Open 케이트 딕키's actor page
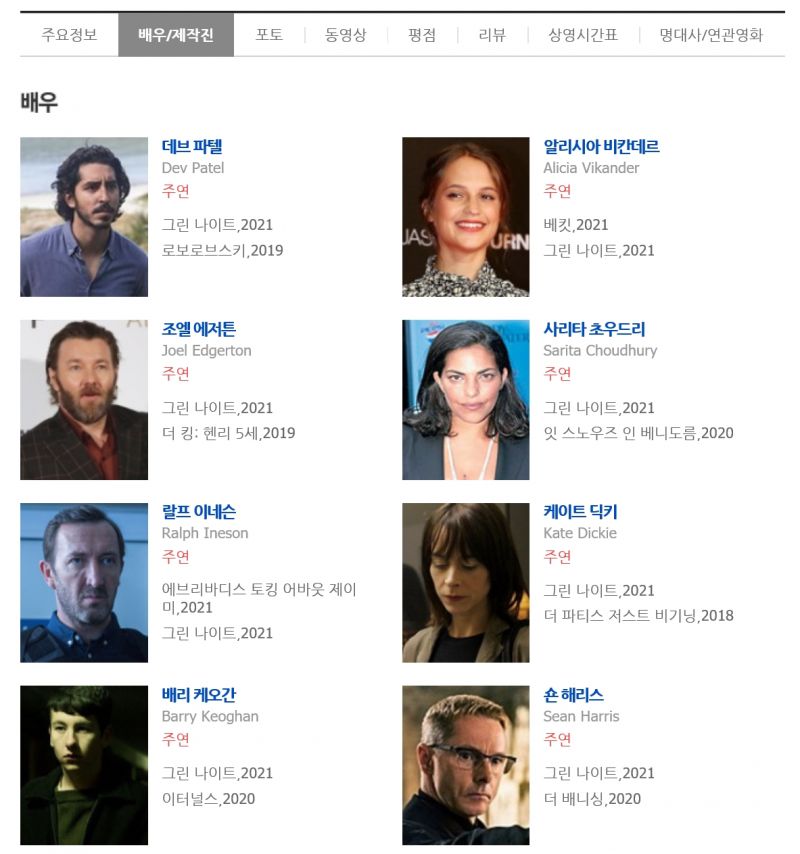This screenshot has width=800, height=854. pos(580,513)
